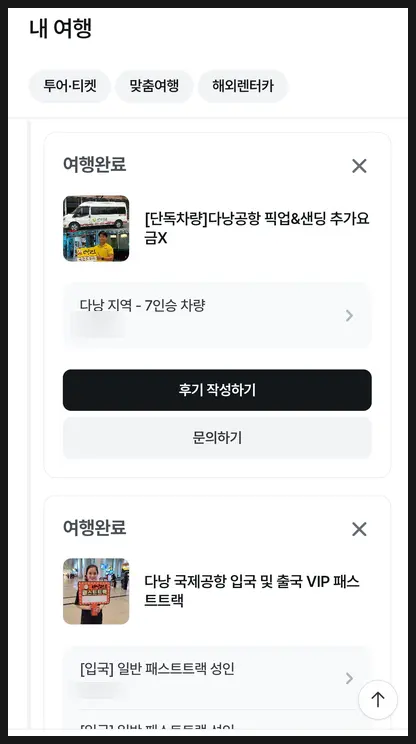
Task: Tap the 문의하기 button
Action: click(217, 437)
